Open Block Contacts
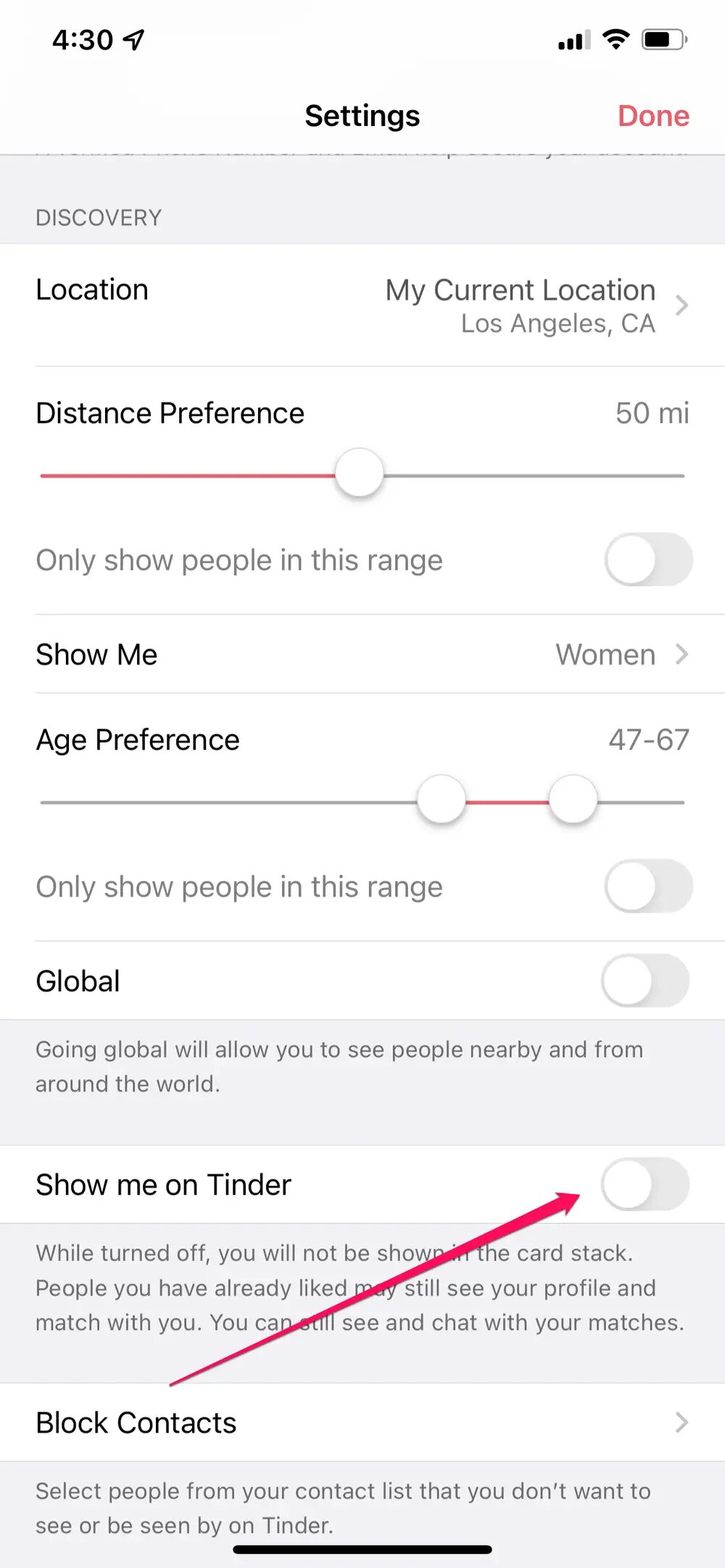Image resolution: width=725 pixels, height=1568 pixels. [x=362, y=1422]
